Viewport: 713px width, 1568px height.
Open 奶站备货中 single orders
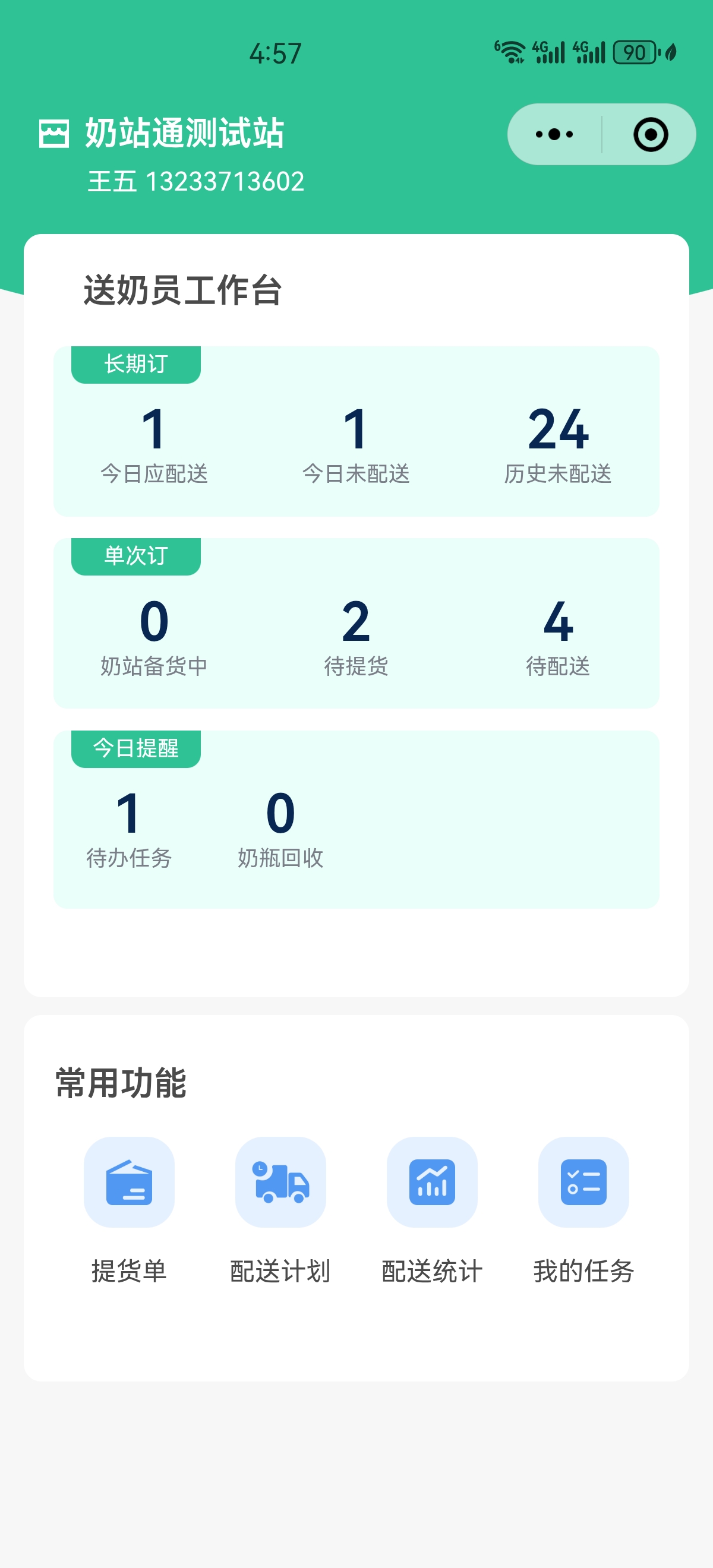(154, 636)
